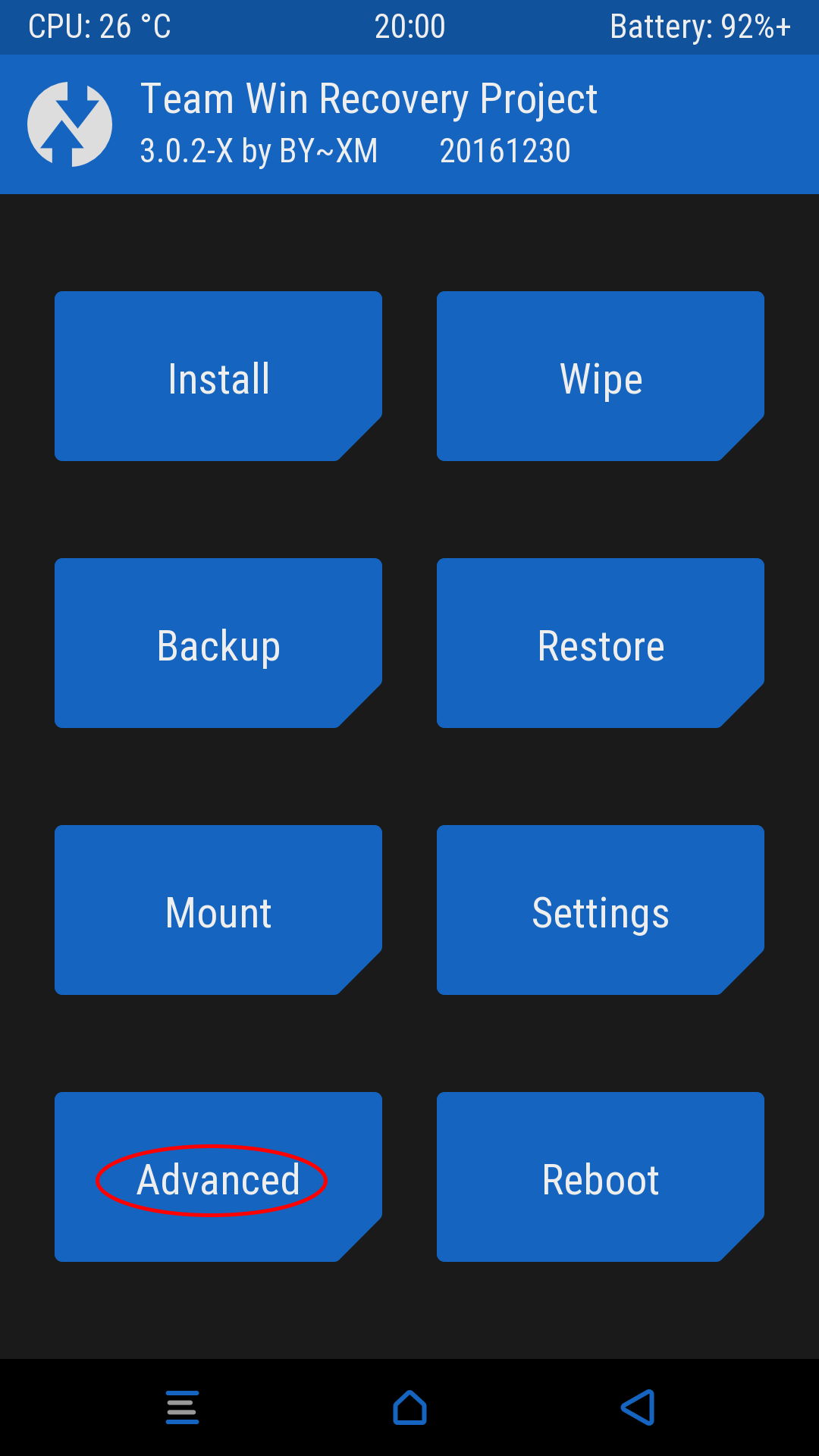This screenshot has height=1456, width=819.
Task: Tap the Advanced button
Action: click(218, 1178)
